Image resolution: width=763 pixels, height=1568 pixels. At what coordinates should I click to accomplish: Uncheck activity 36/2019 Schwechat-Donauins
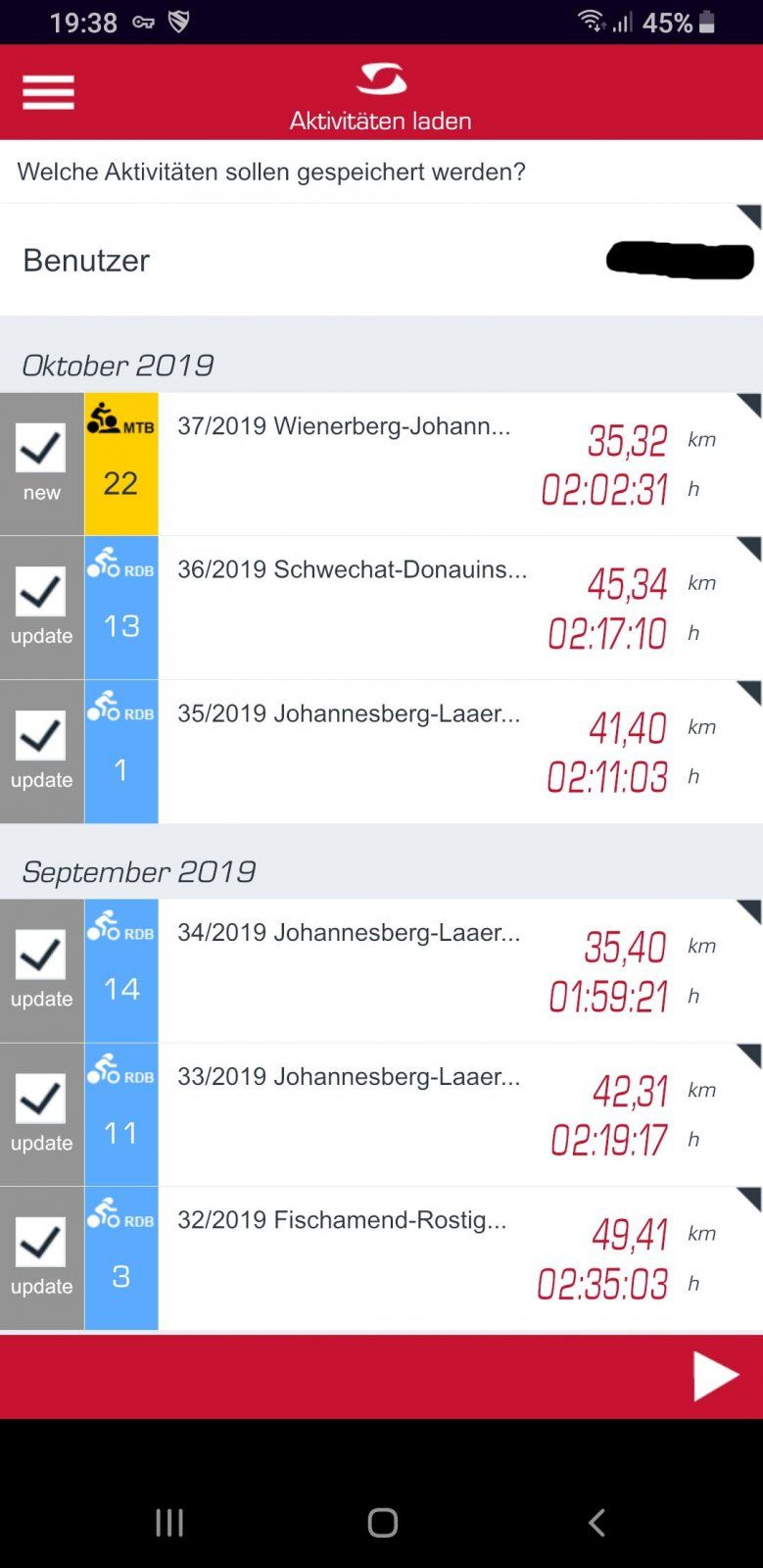click(41, 593)
